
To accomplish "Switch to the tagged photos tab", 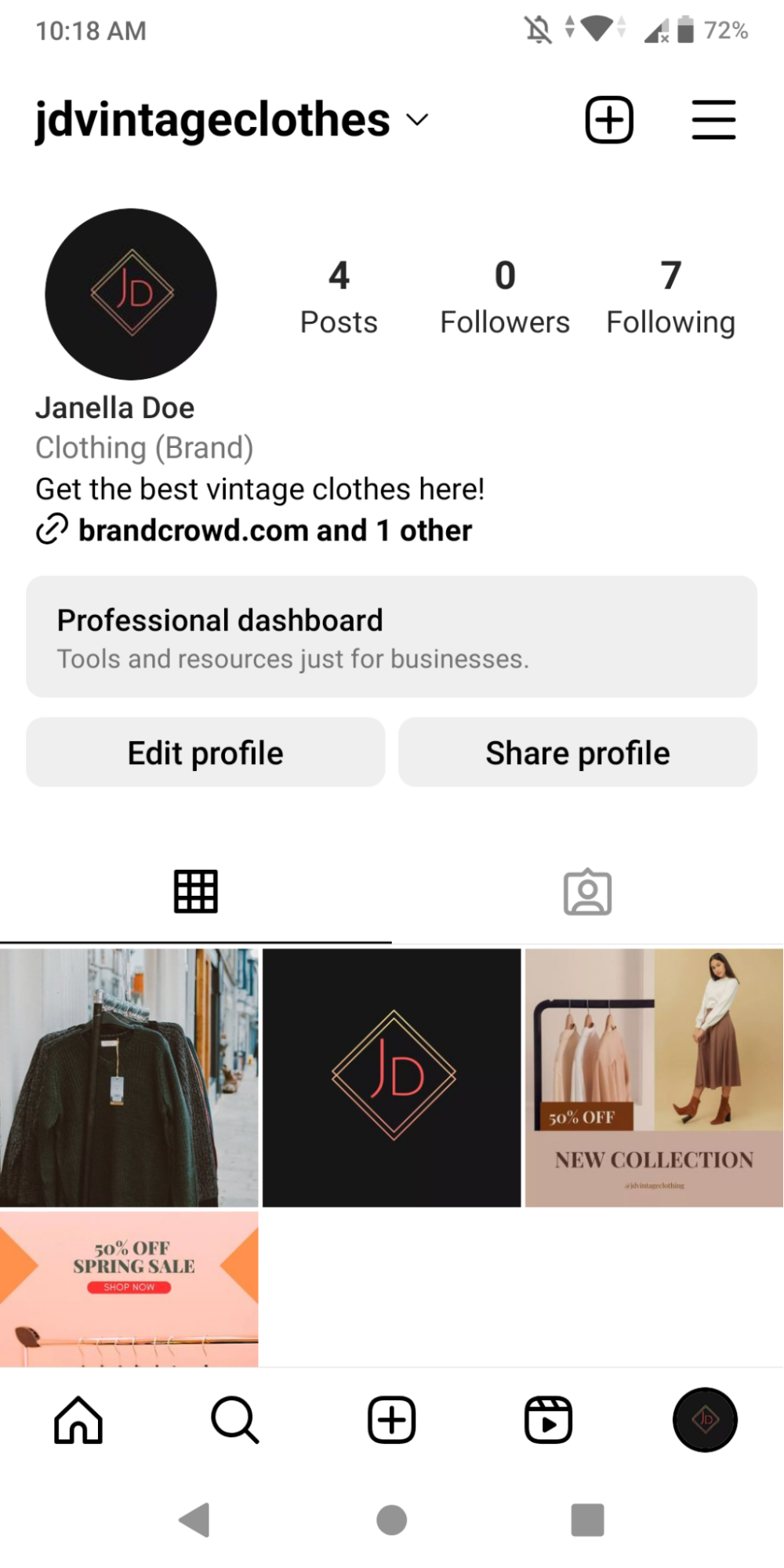I will pyautogui.click(x=587, y=890).
